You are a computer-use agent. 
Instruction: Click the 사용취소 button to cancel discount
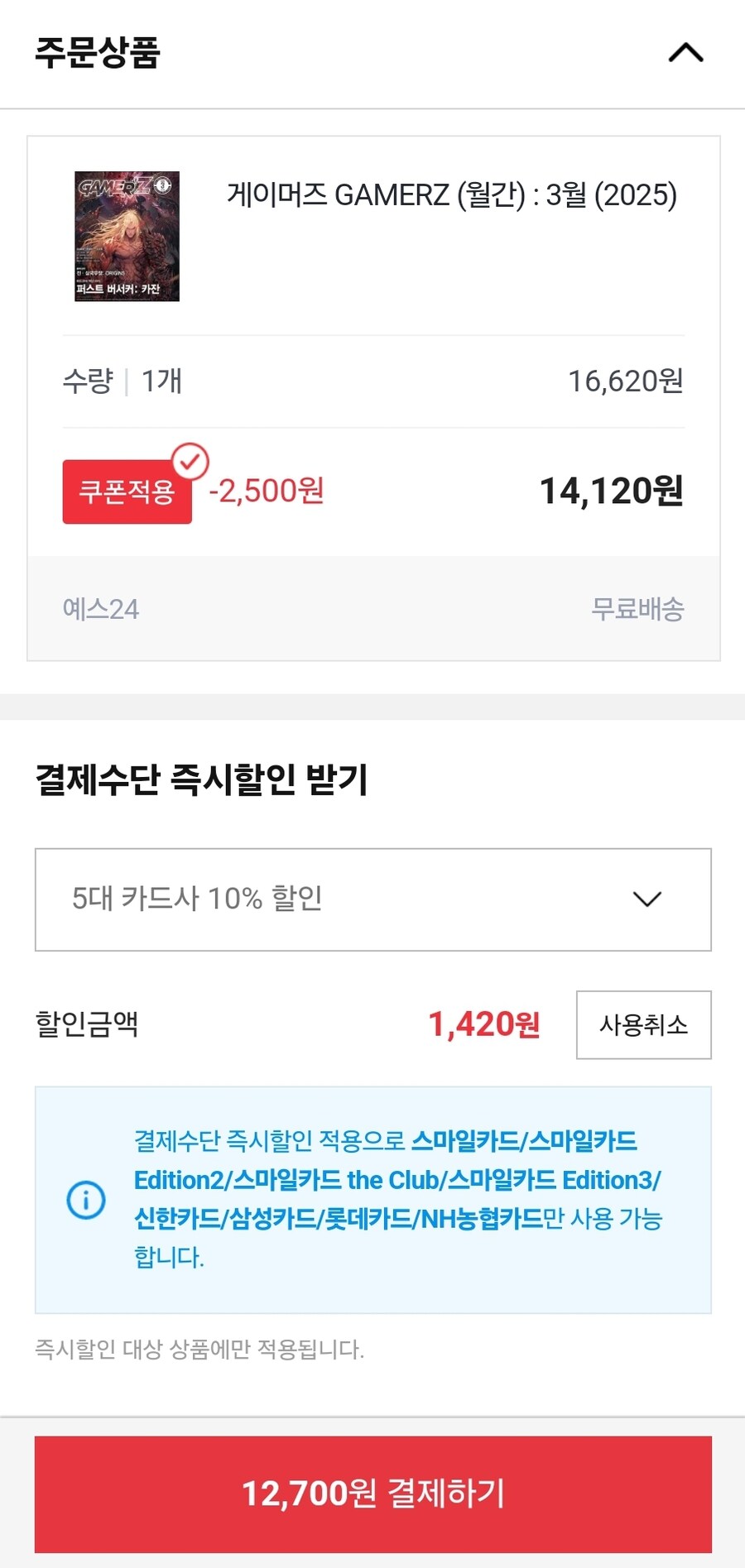[x=643, y=1025]
